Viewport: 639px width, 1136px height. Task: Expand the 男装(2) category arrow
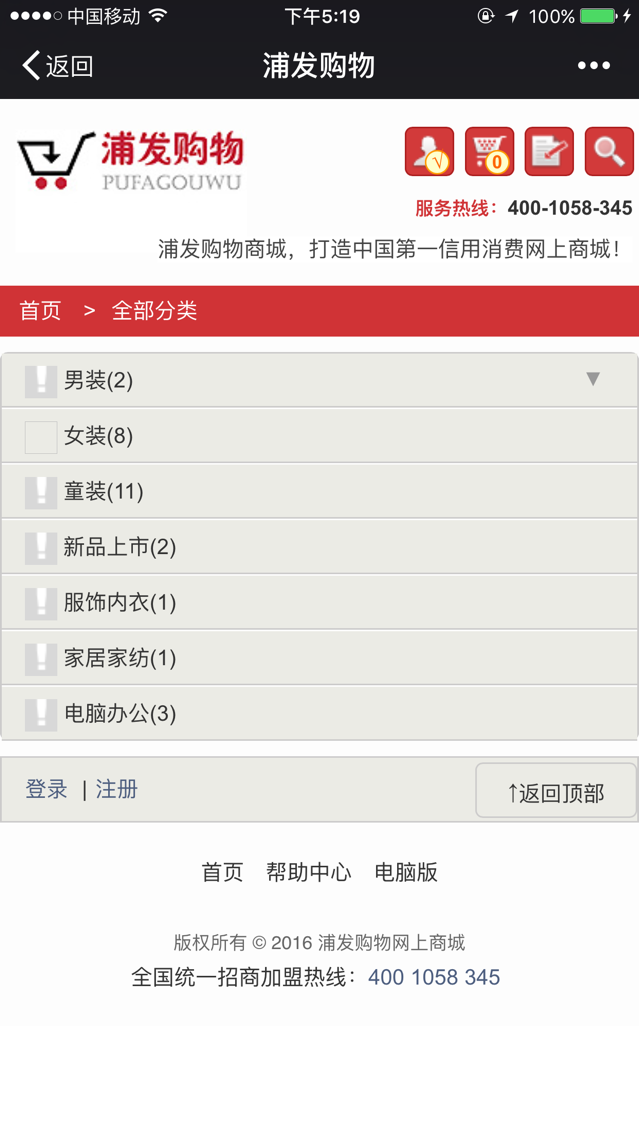[593, 379]
